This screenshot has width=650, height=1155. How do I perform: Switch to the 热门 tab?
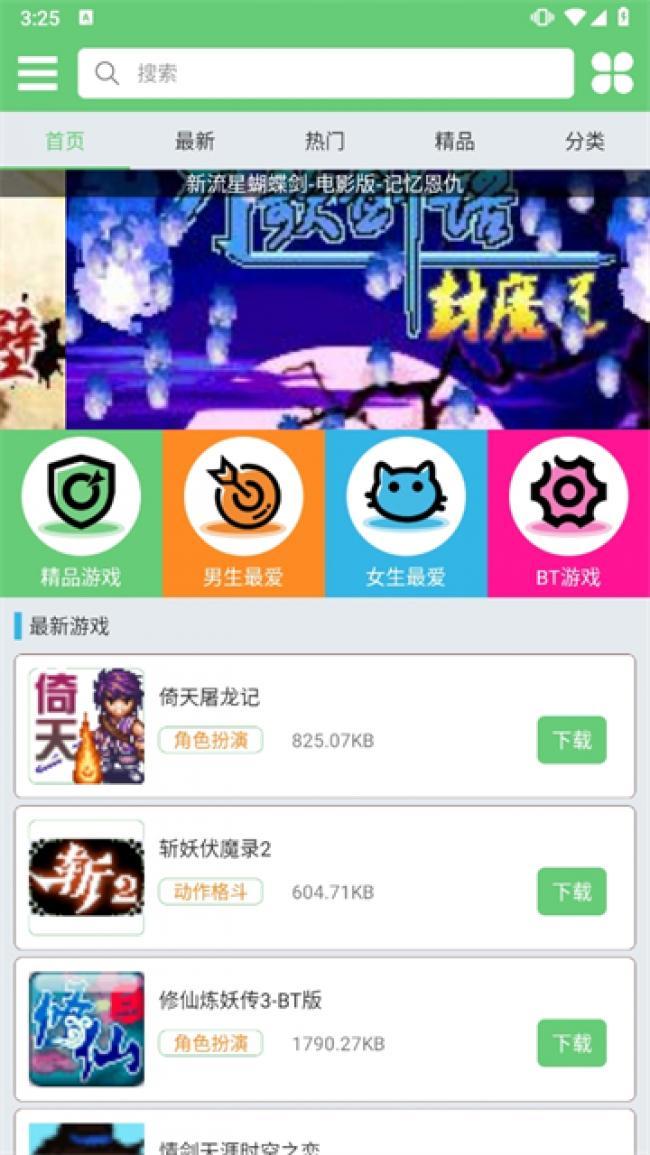coord(324,141)
